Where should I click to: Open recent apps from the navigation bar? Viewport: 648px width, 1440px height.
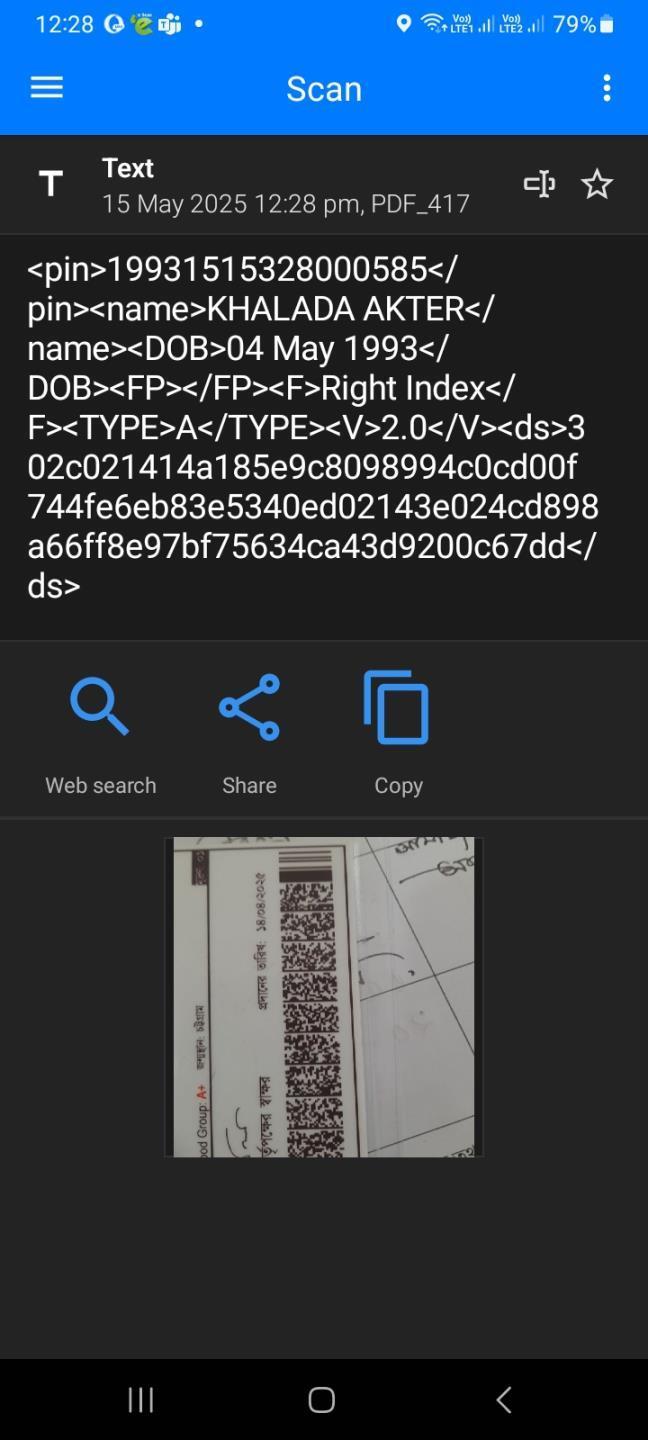point(141,1400)
